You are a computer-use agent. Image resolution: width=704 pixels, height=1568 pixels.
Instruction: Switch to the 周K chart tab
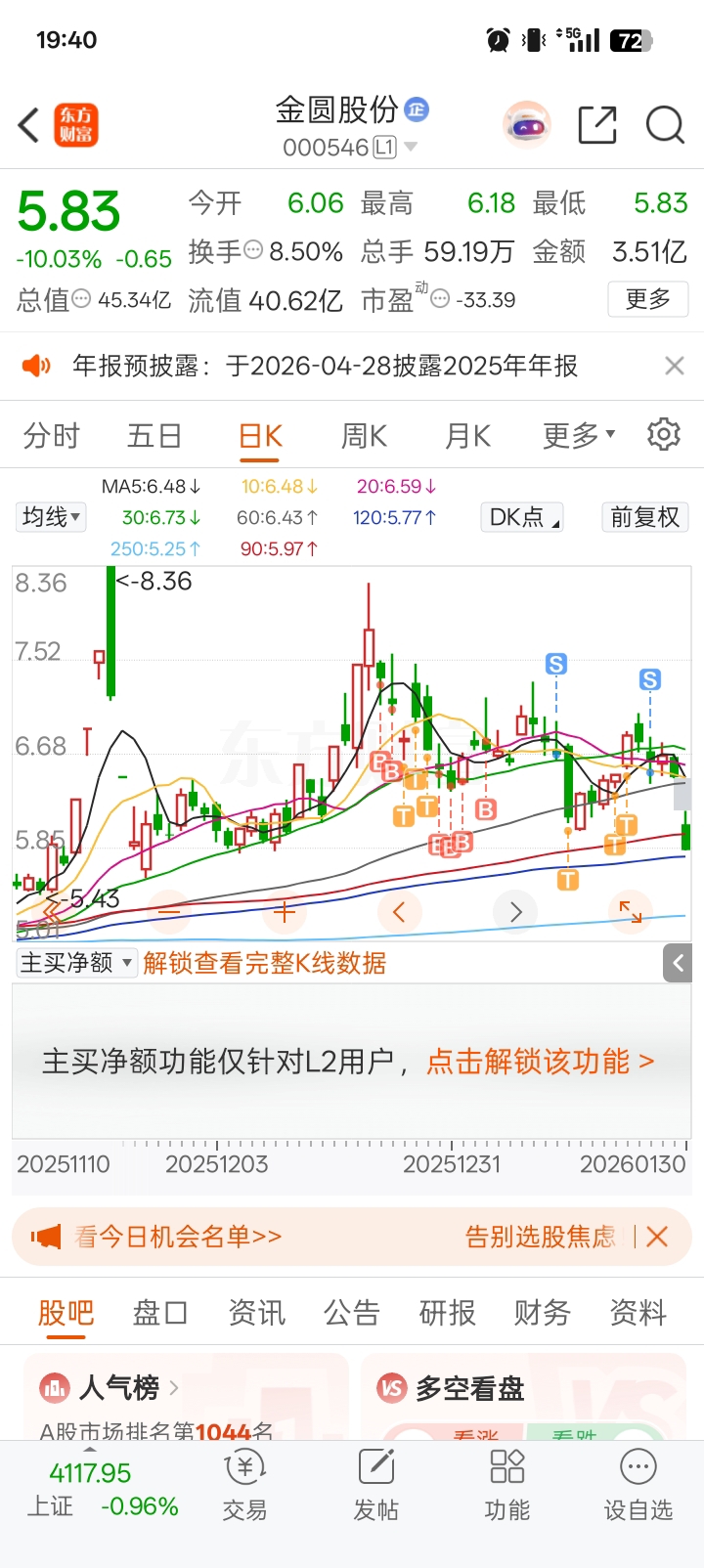point(364,436)
